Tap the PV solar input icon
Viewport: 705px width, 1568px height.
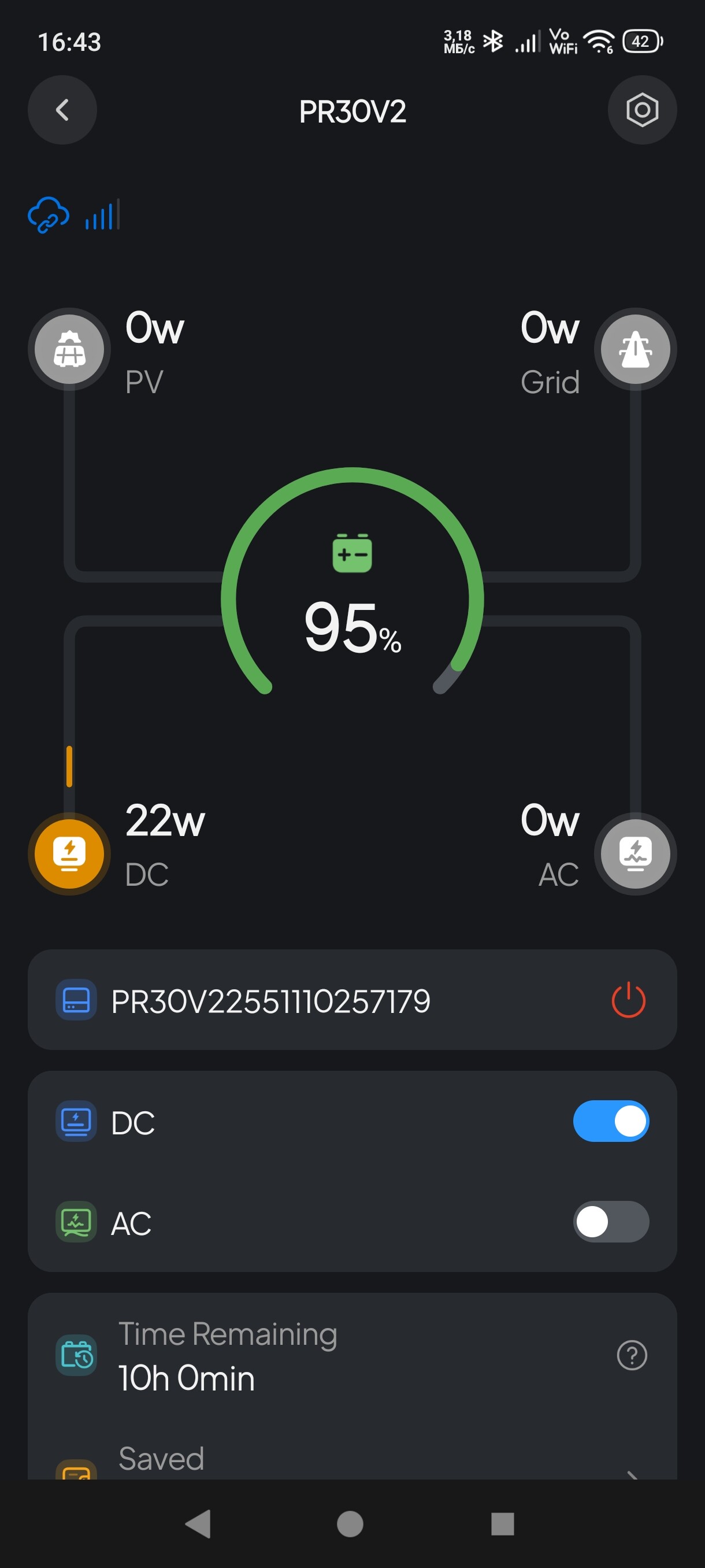69,349
